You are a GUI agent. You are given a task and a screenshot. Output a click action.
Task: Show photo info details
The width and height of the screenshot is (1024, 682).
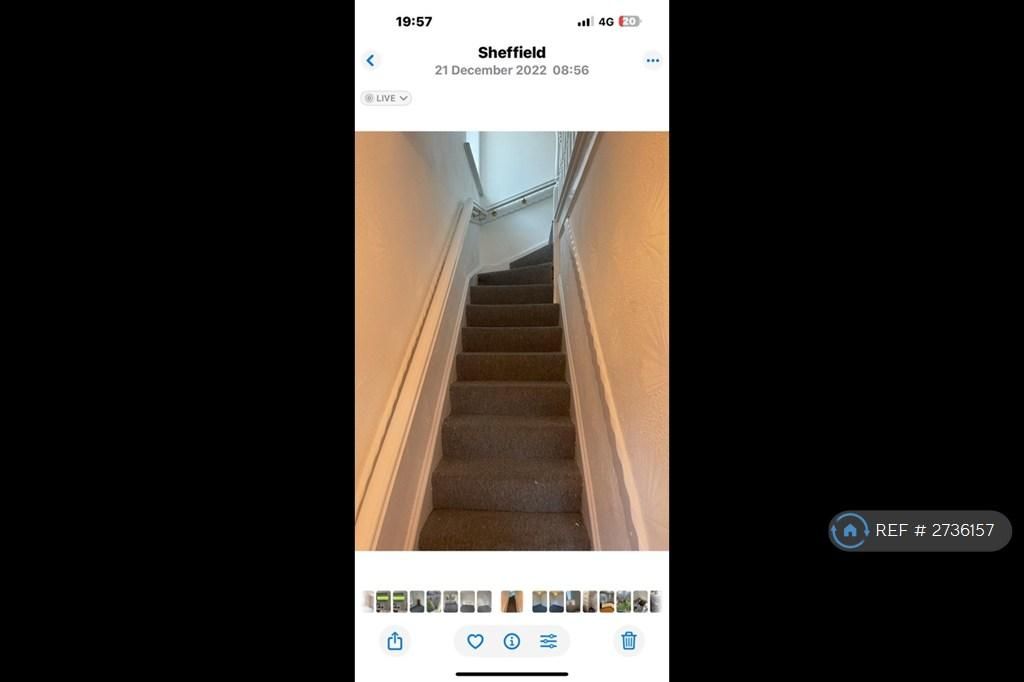(x=512, y=641)
